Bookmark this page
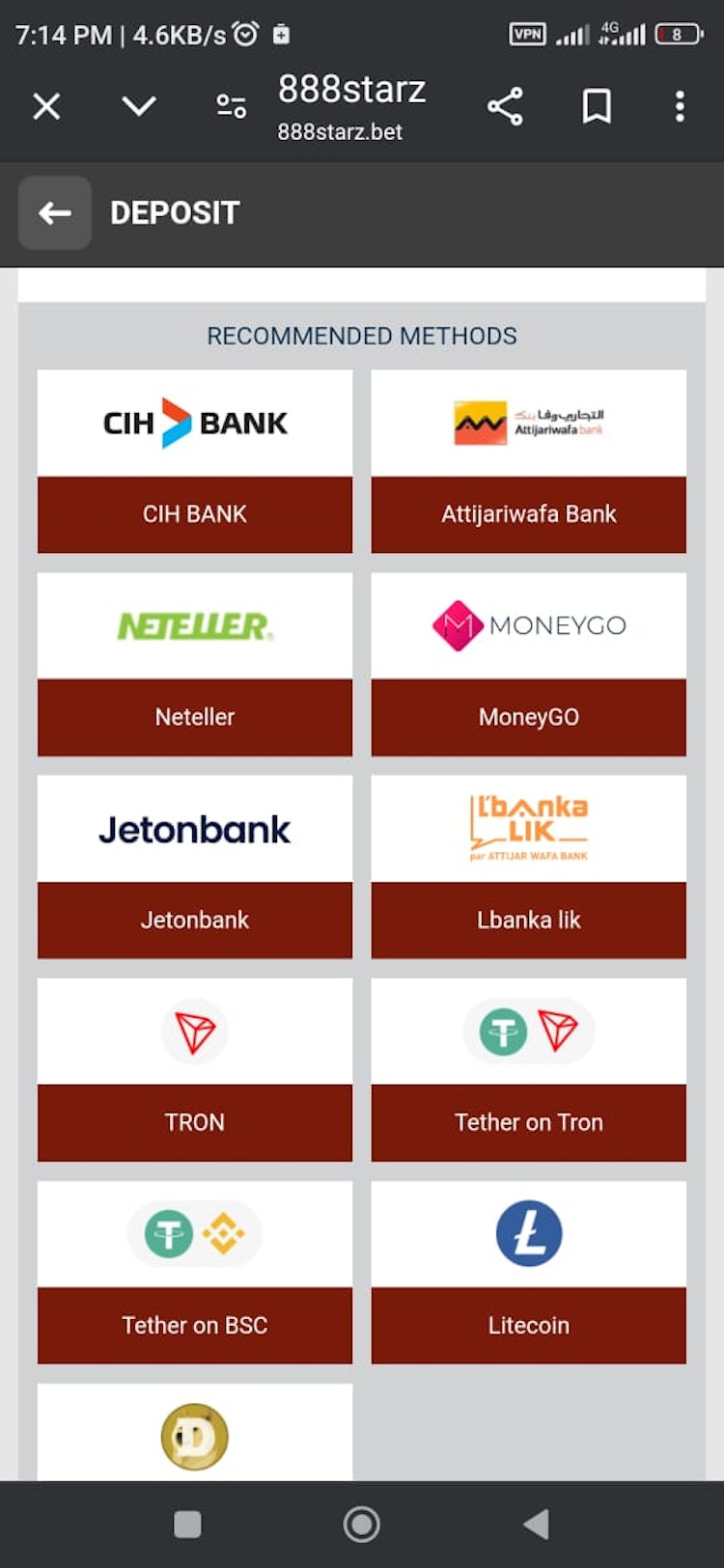This screenshot has width=724, height=1568. [x=597, y=106]
